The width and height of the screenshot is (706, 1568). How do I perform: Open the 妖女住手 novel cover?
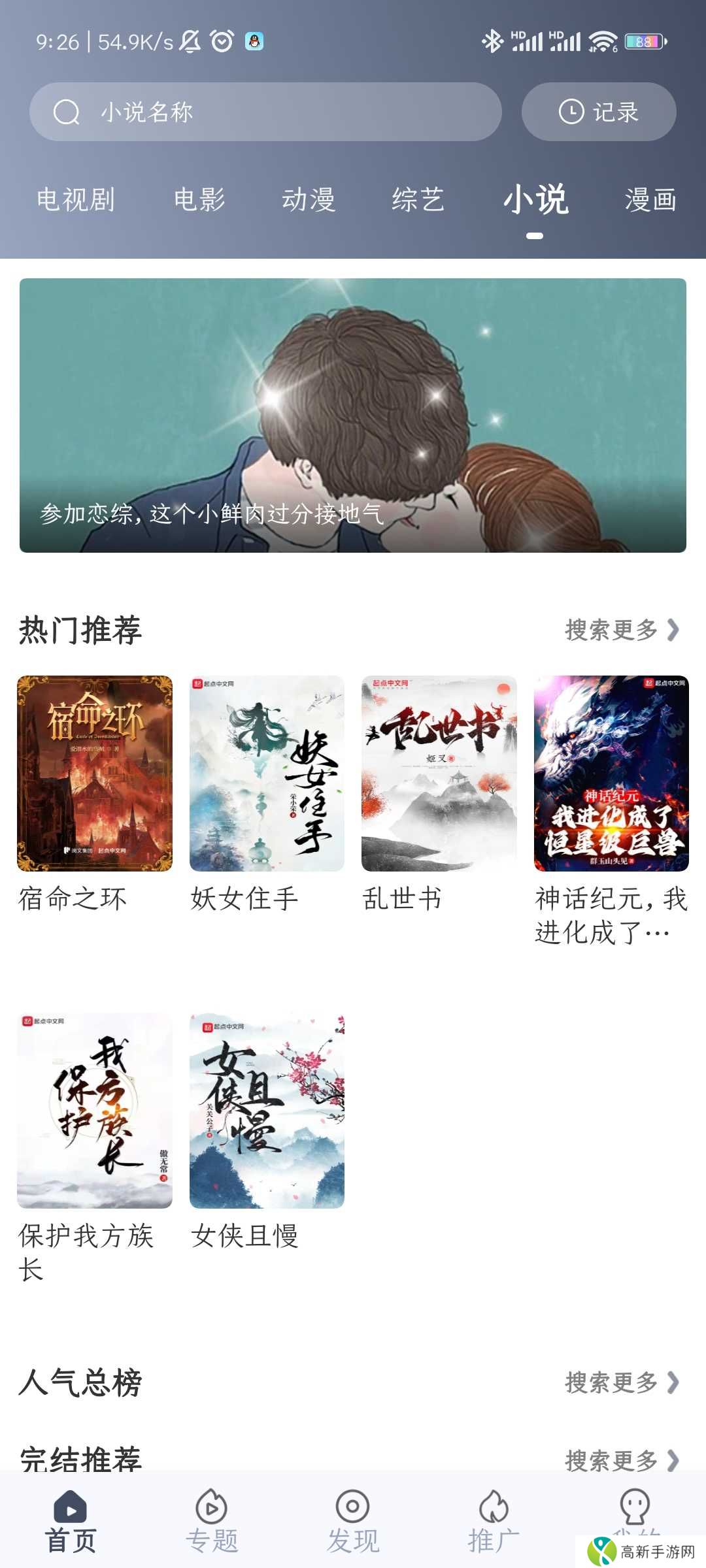(267, 774)
